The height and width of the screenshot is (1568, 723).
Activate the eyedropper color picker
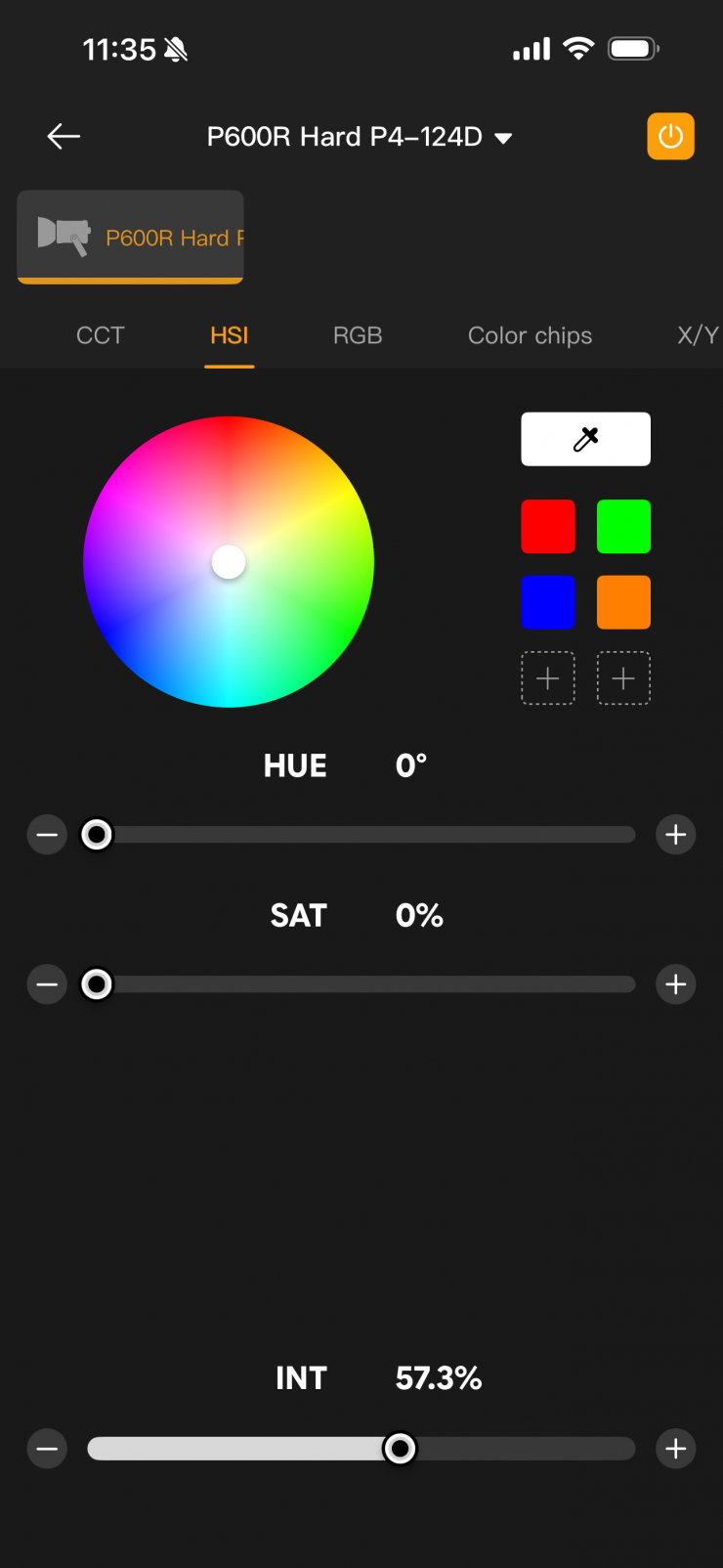point(585,439)
